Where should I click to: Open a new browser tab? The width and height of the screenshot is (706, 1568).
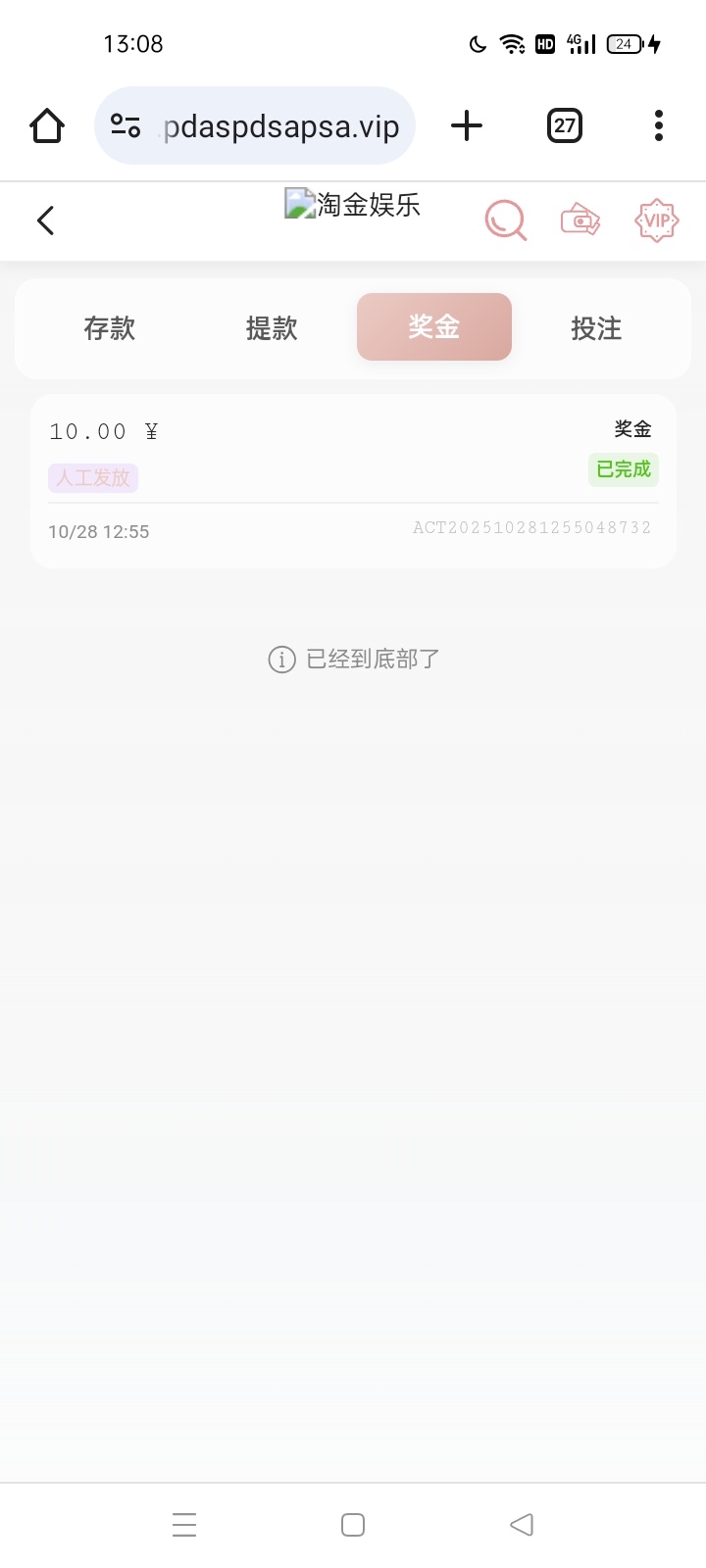tap(467, 125)
